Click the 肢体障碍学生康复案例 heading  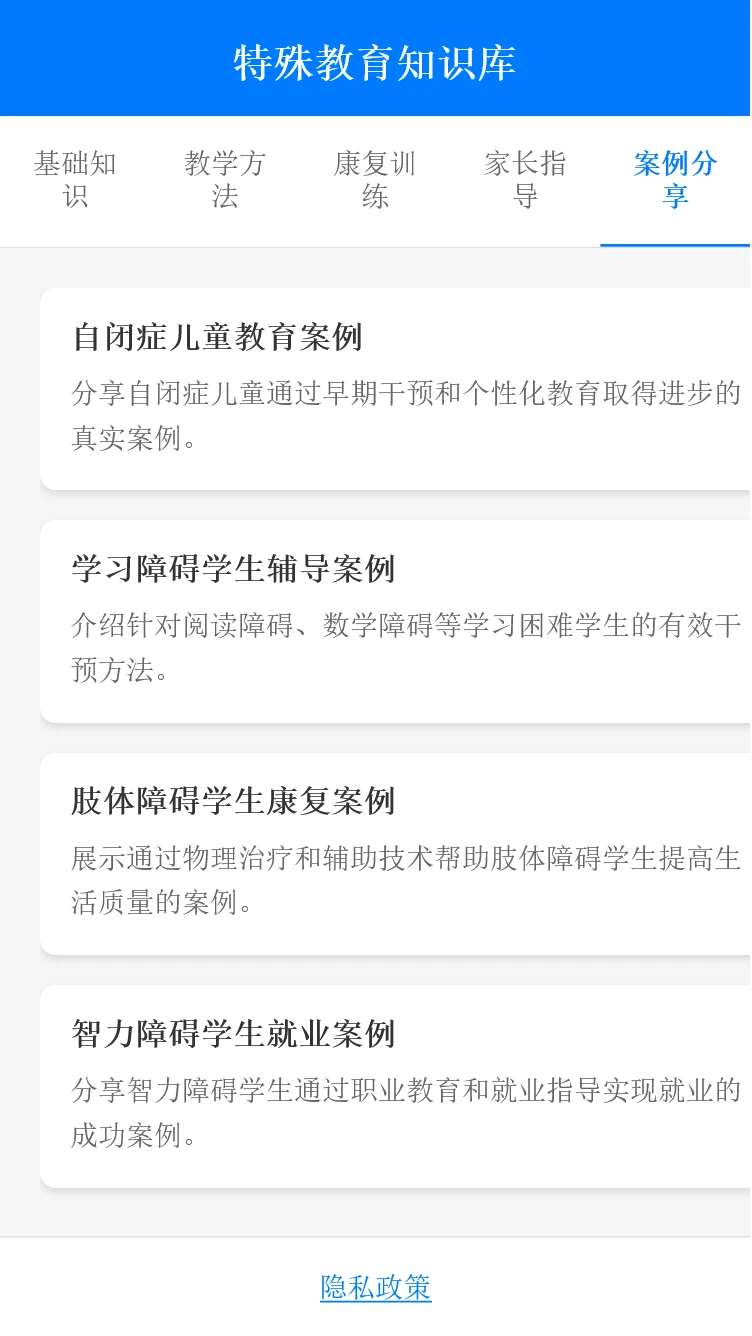tap(232, 802)
